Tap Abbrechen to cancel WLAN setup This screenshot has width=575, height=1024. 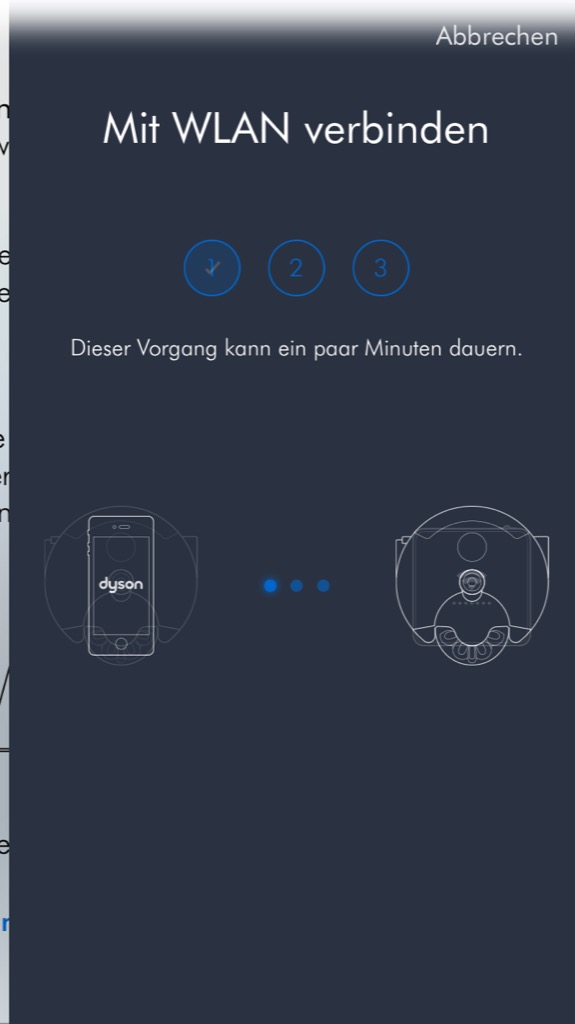497,36
